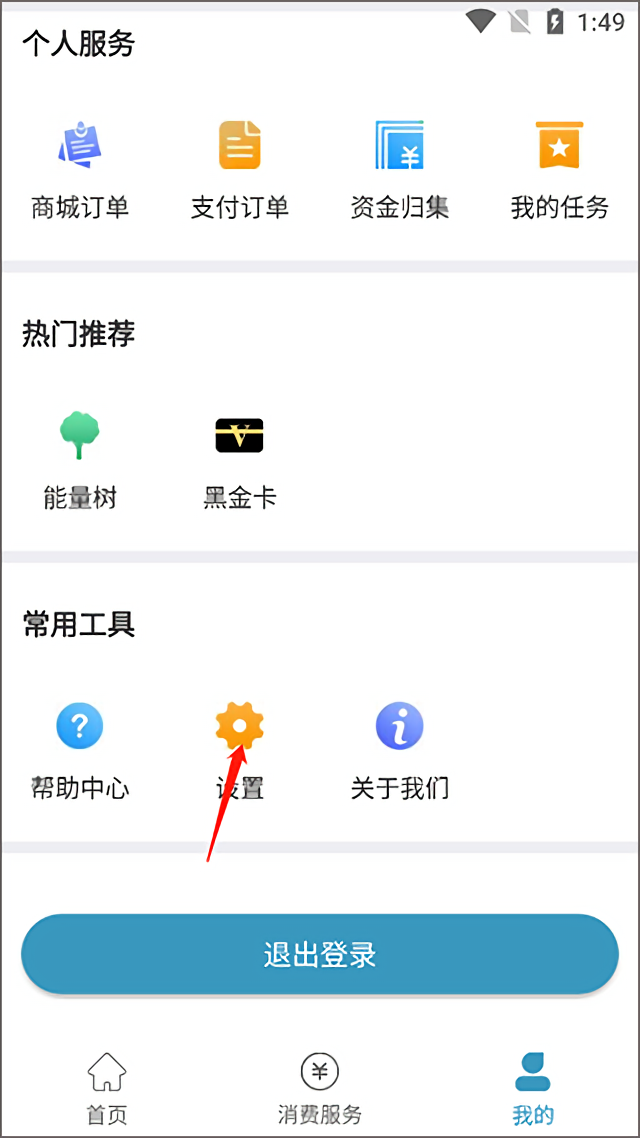Viewport: 640px width, 1138px height.
Task: Switch to the 消费服务 tab
Action: click(320, 1087)
